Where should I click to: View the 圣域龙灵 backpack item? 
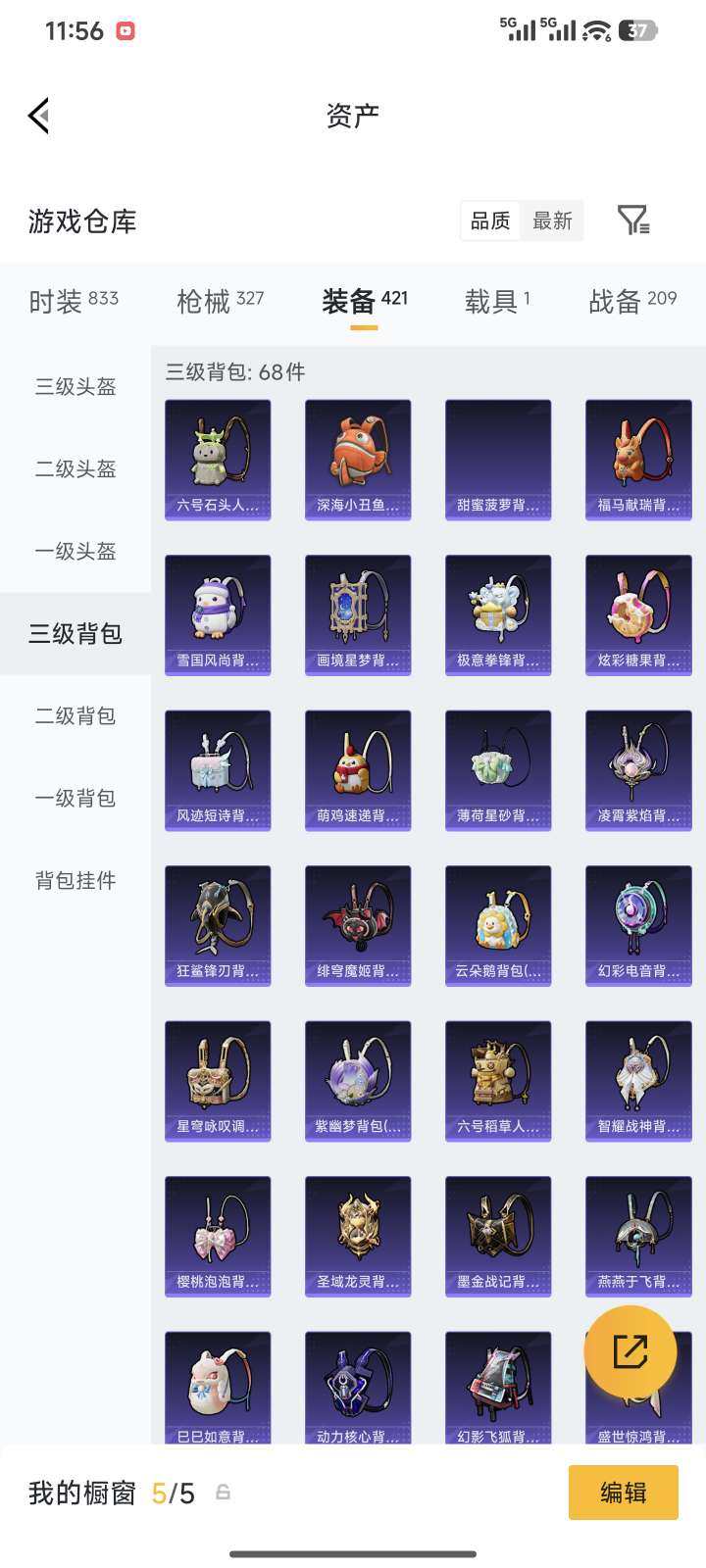tap(357, 1234)
